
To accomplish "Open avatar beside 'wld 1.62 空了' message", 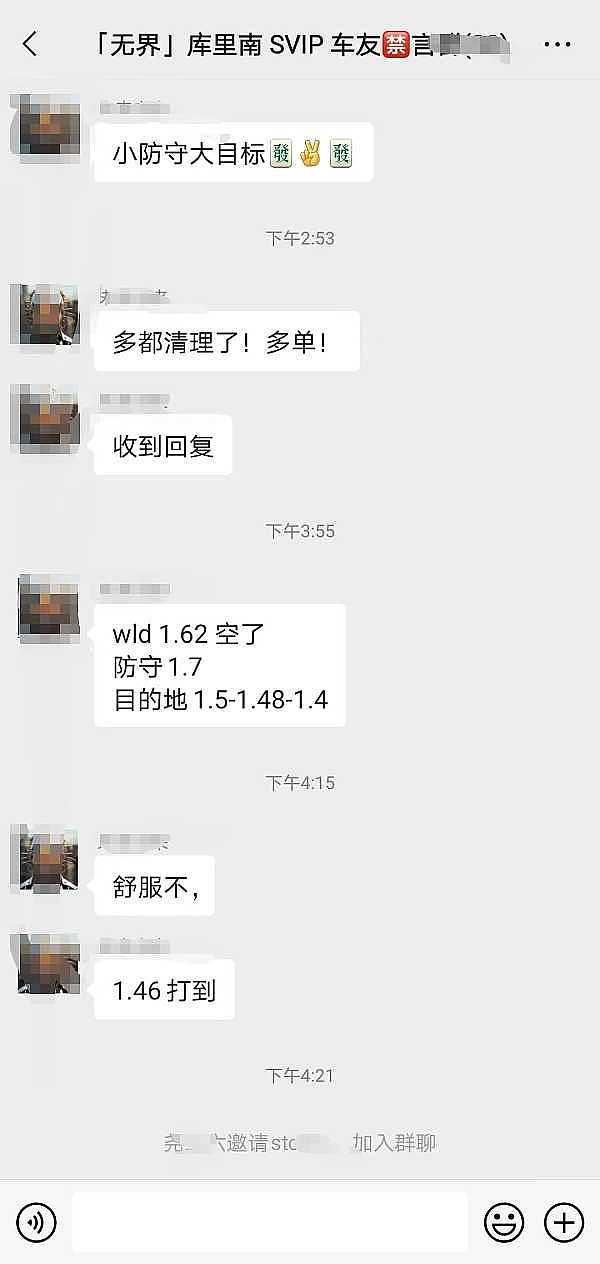I will tap(48, 607).
